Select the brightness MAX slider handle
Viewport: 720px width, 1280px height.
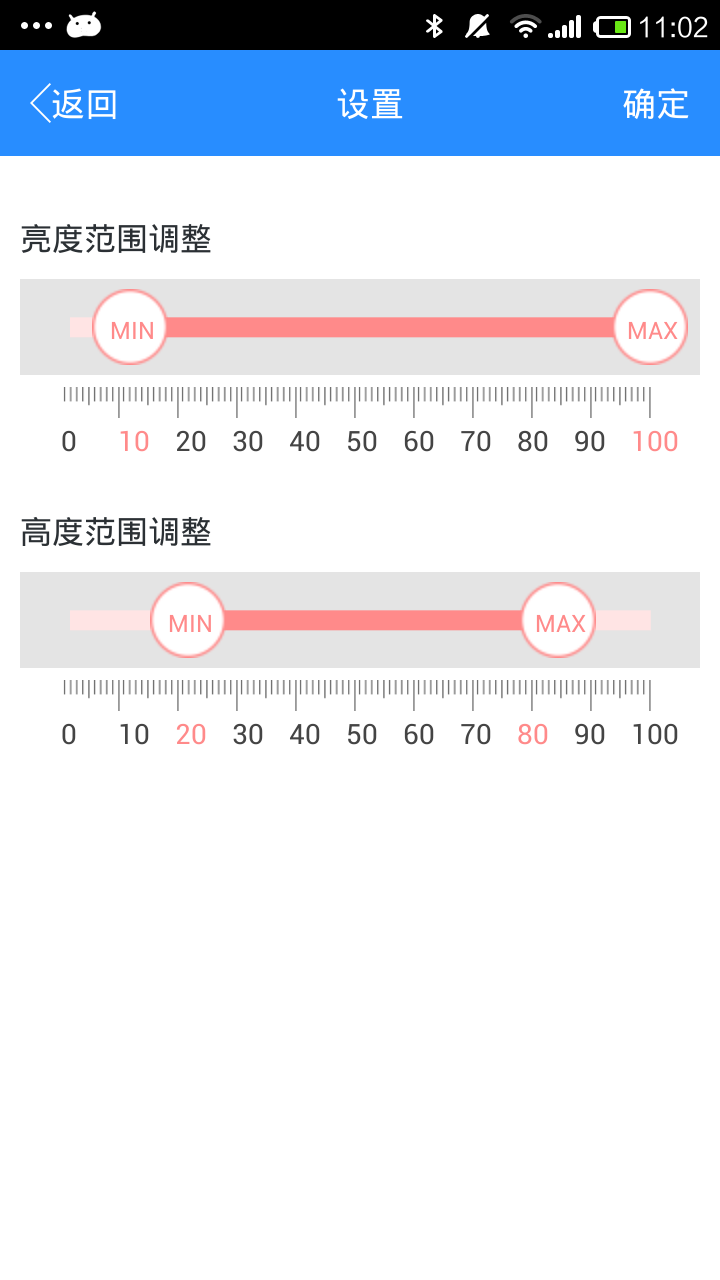[x=649, y=327]
